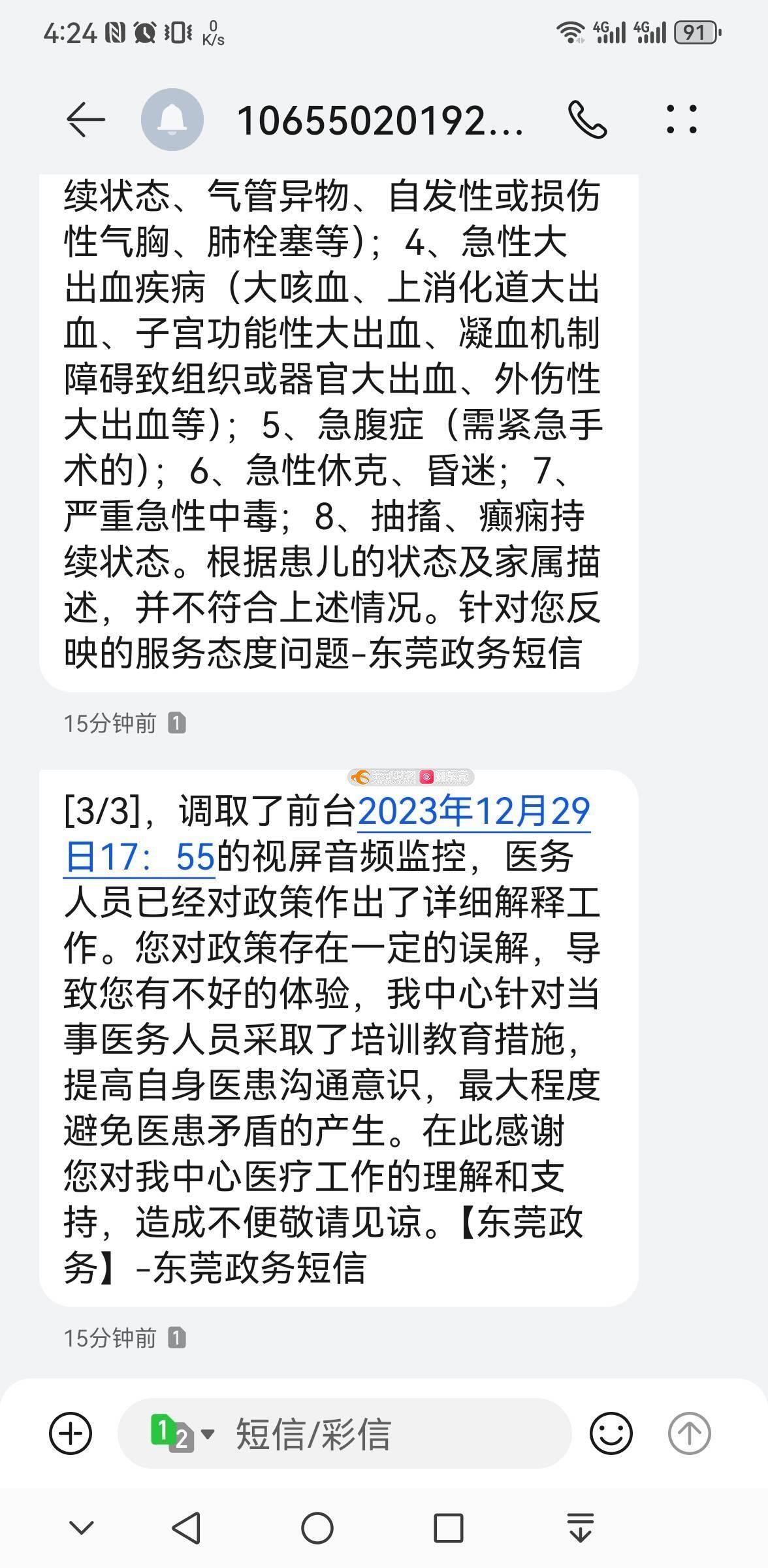Viewport: 768px width, 1568px height.
Task: Open the plus attachment menu
Action: coord(71,1433)
